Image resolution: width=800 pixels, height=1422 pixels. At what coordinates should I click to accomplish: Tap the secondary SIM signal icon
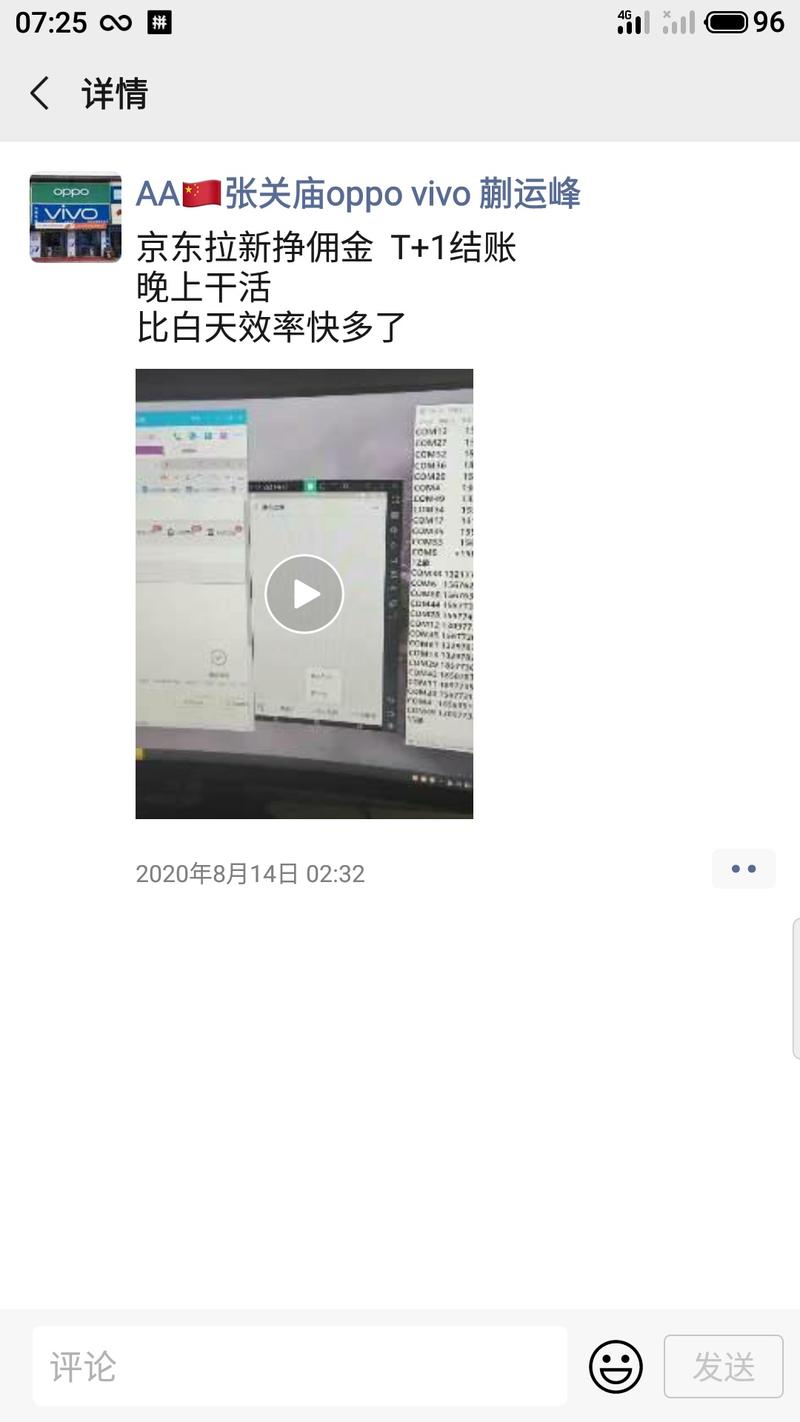click(676, 21)
